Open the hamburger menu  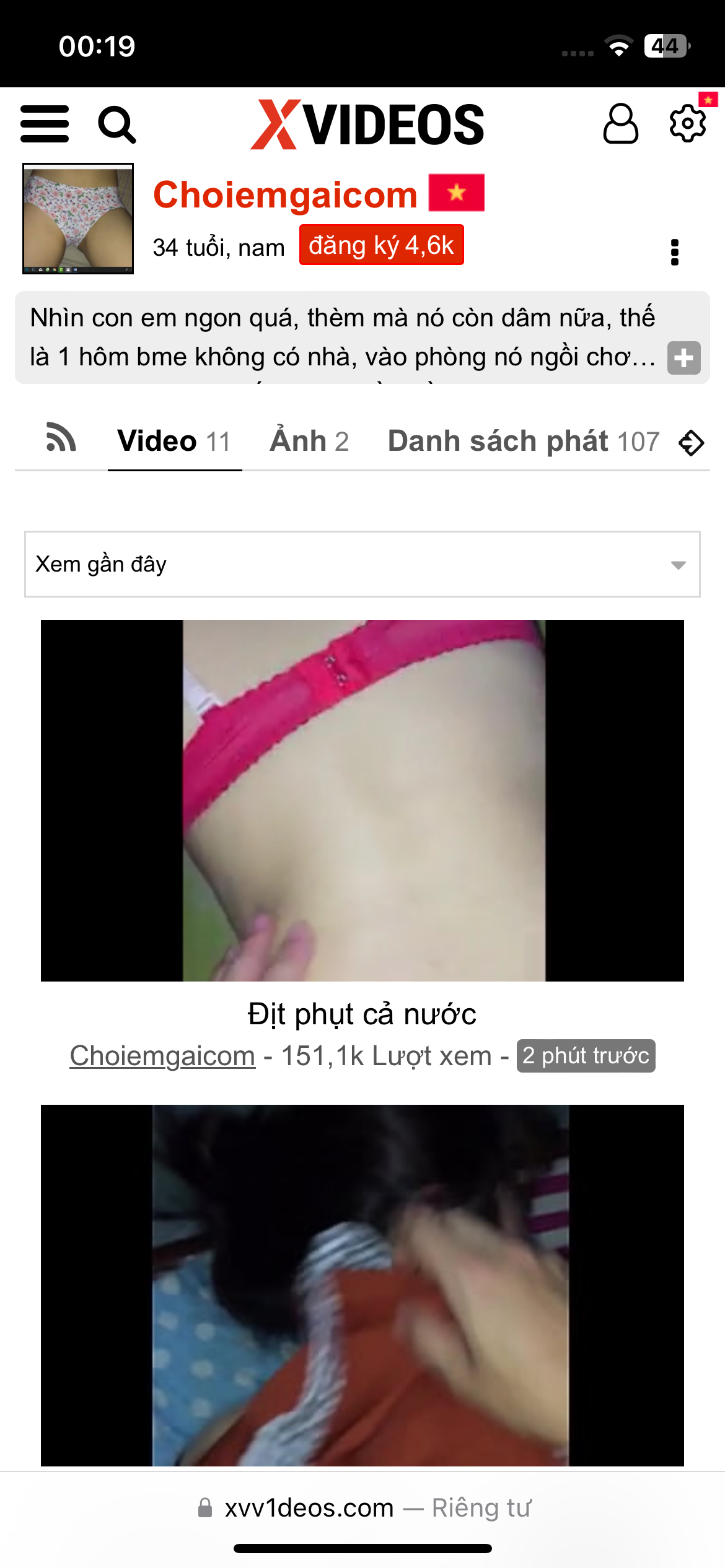pyautogui.click(x=45, y=124)
